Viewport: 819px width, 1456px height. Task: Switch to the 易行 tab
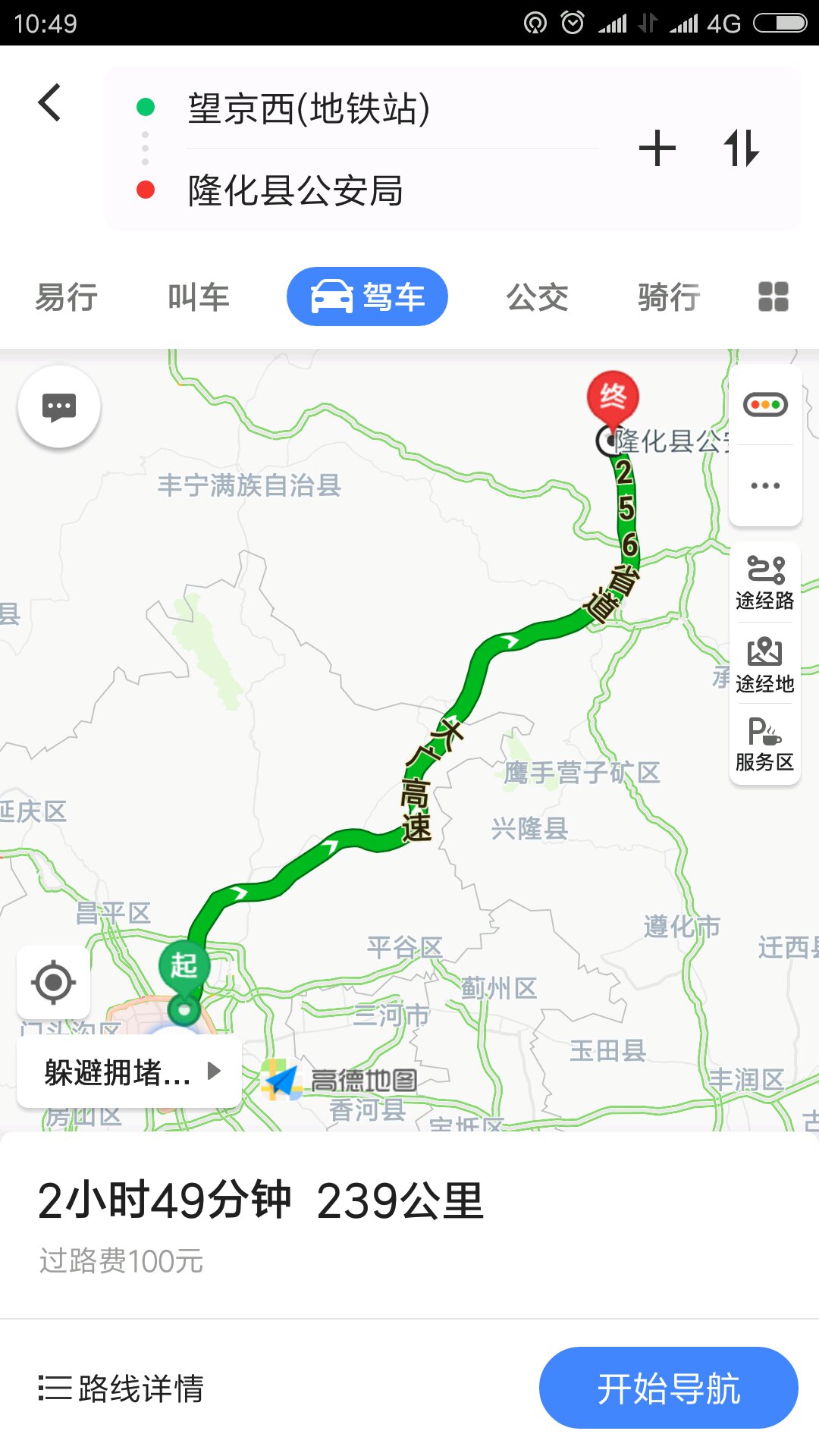(67, 297)
